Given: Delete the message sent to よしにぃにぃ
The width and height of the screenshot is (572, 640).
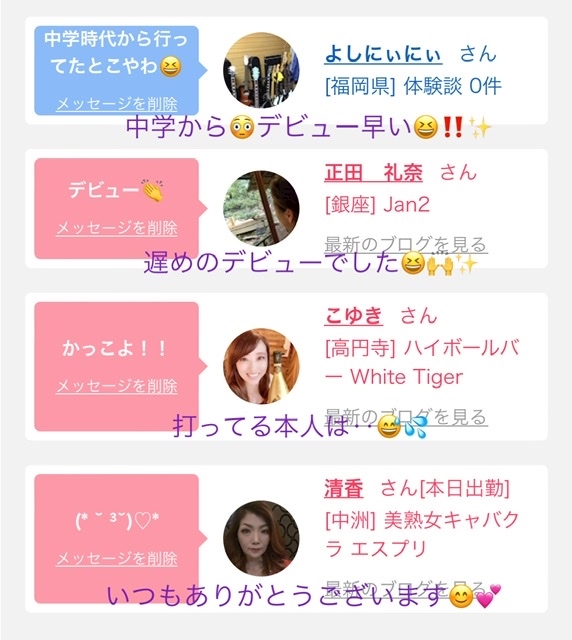Looking at the screenshot, I should pyautogui.click(x=117, y=104).
